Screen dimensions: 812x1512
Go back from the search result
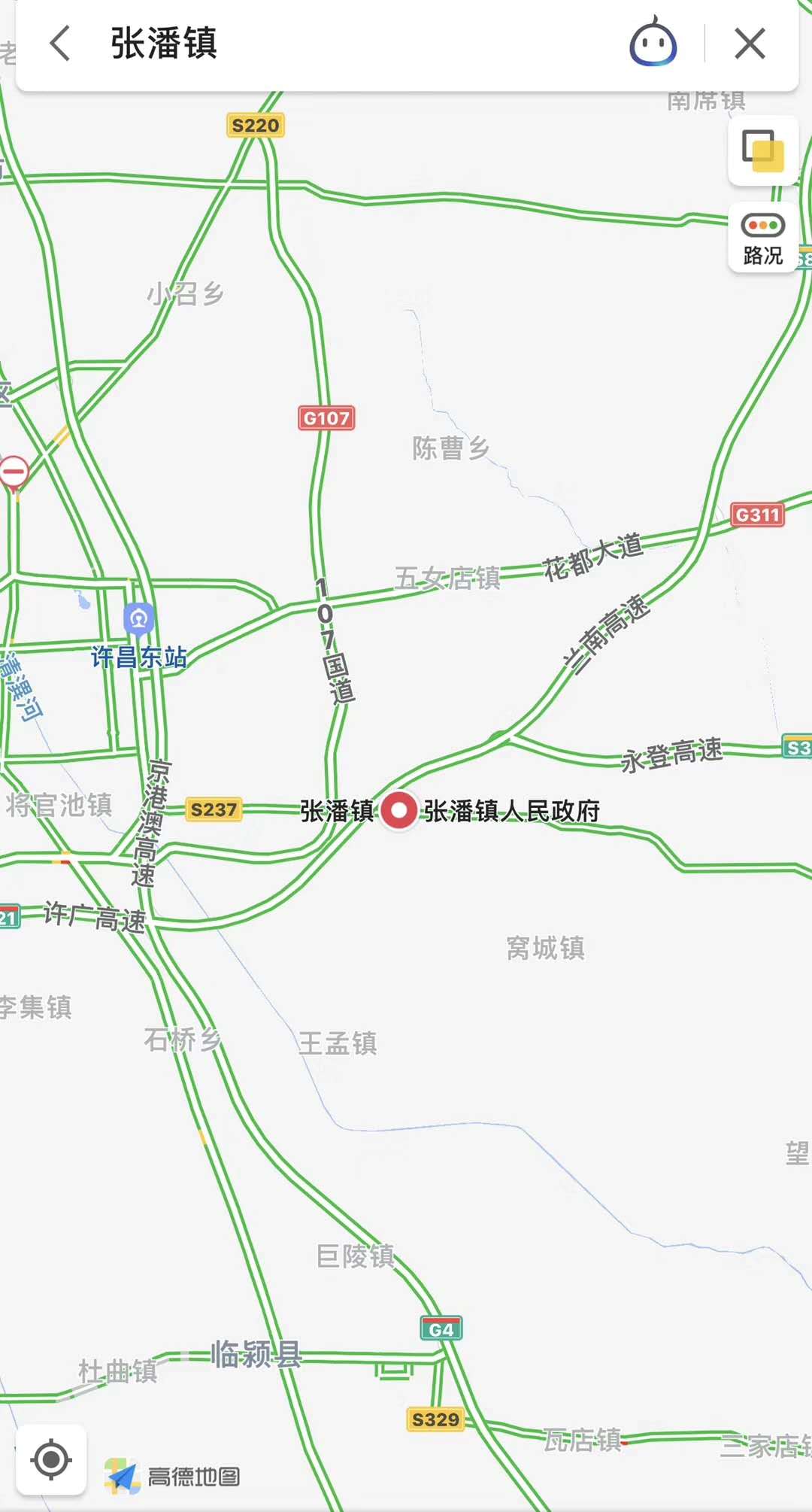click(x=60, y=44)
